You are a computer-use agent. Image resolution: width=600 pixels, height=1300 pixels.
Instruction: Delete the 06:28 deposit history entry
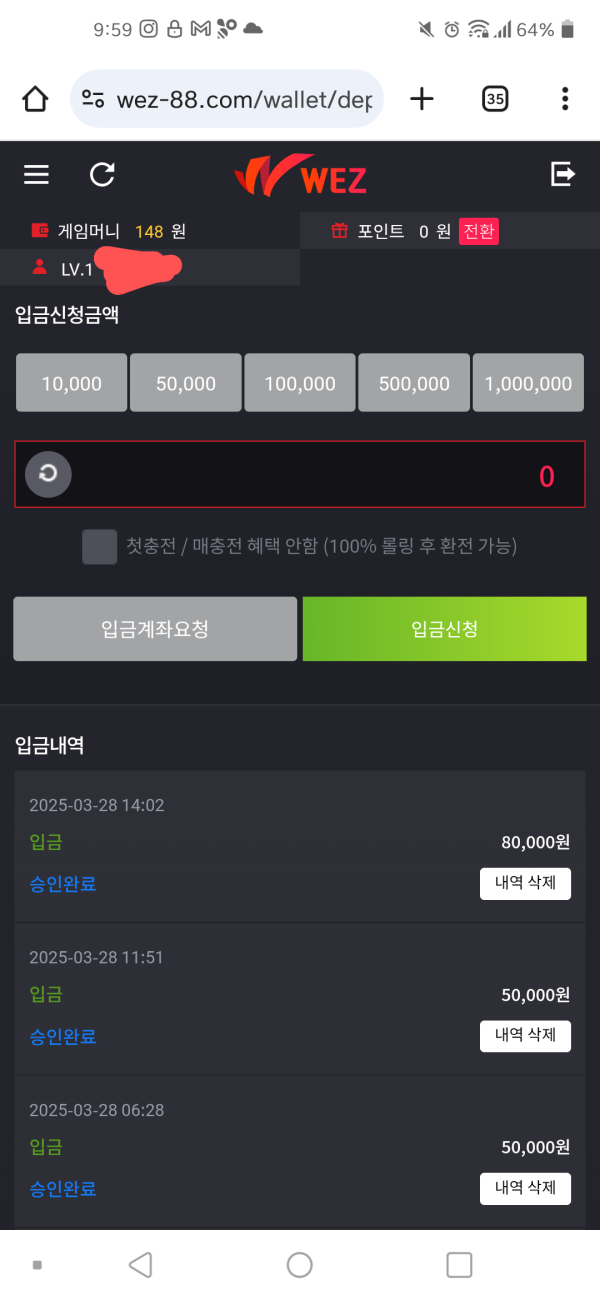525,1189
